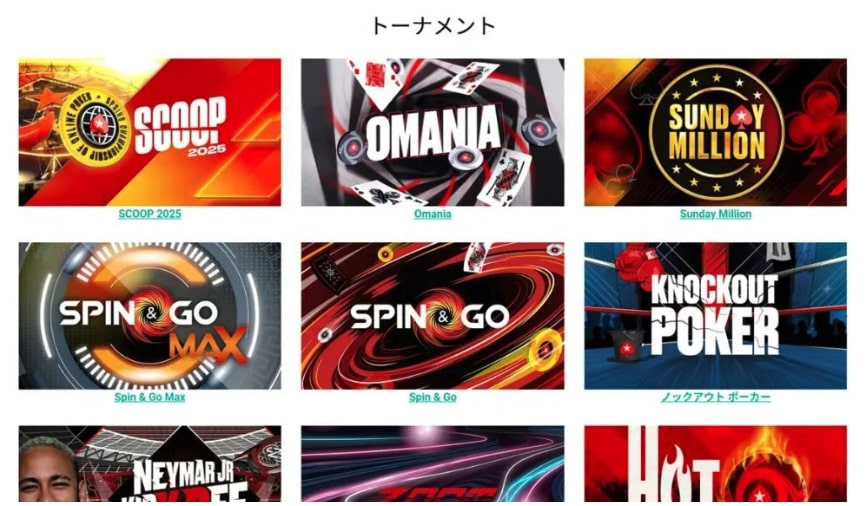Tap the Spin & Go text link
867x506 pixels.
432,397
